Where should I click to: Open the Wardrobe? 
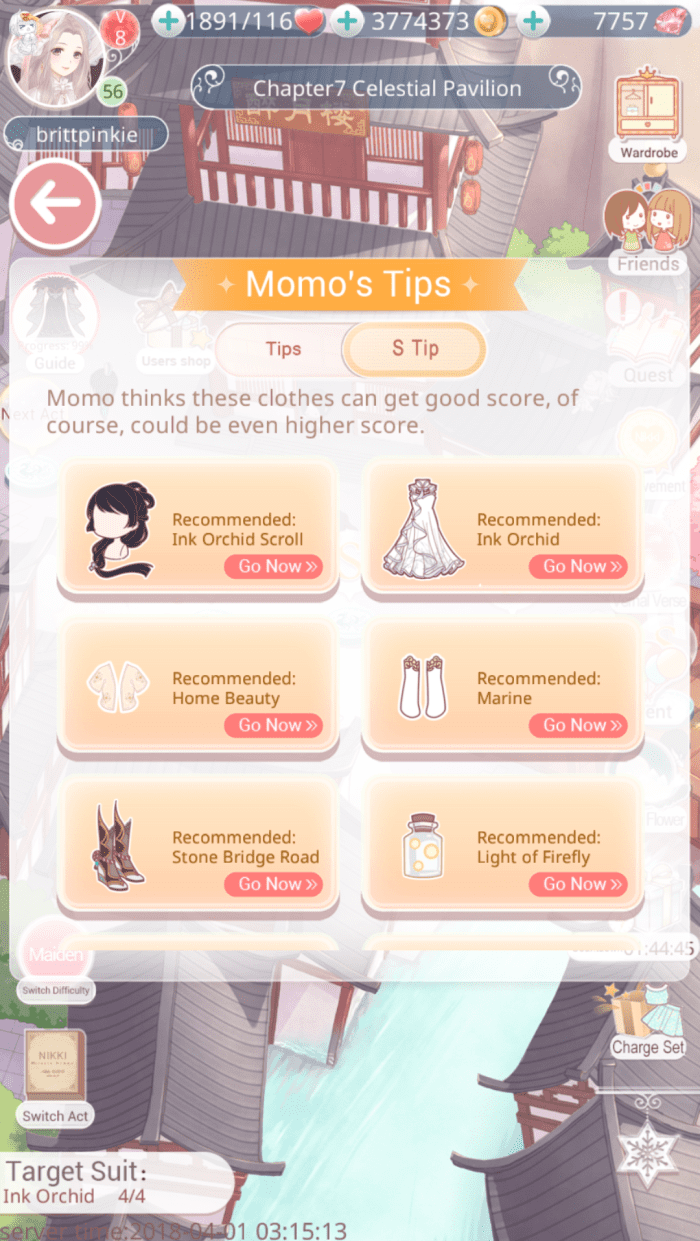tap(648, 115)
